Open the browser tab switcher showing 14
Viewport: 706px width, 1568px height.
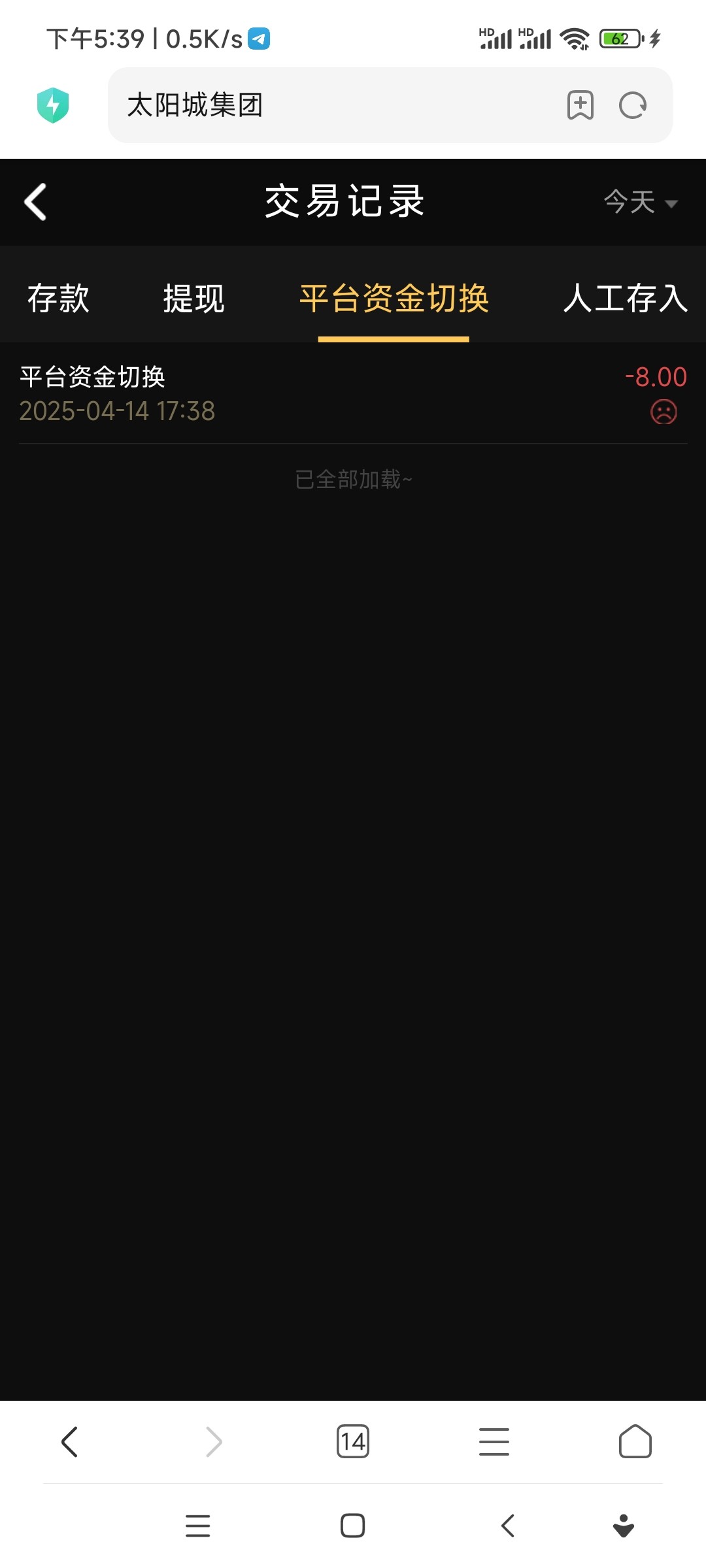(x=352, y=1441)
